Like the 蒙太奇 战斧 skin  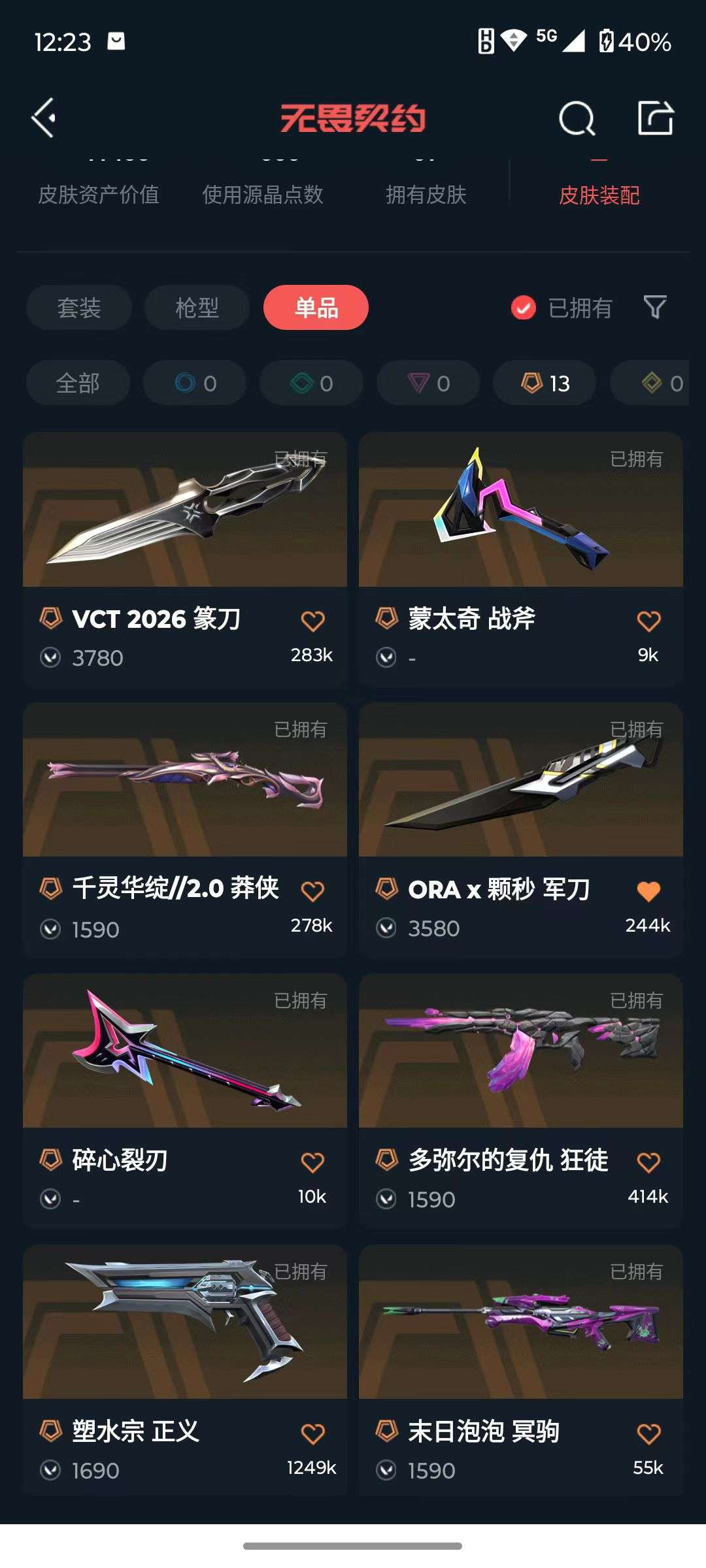pyautogui.click(x=648, y=621)
